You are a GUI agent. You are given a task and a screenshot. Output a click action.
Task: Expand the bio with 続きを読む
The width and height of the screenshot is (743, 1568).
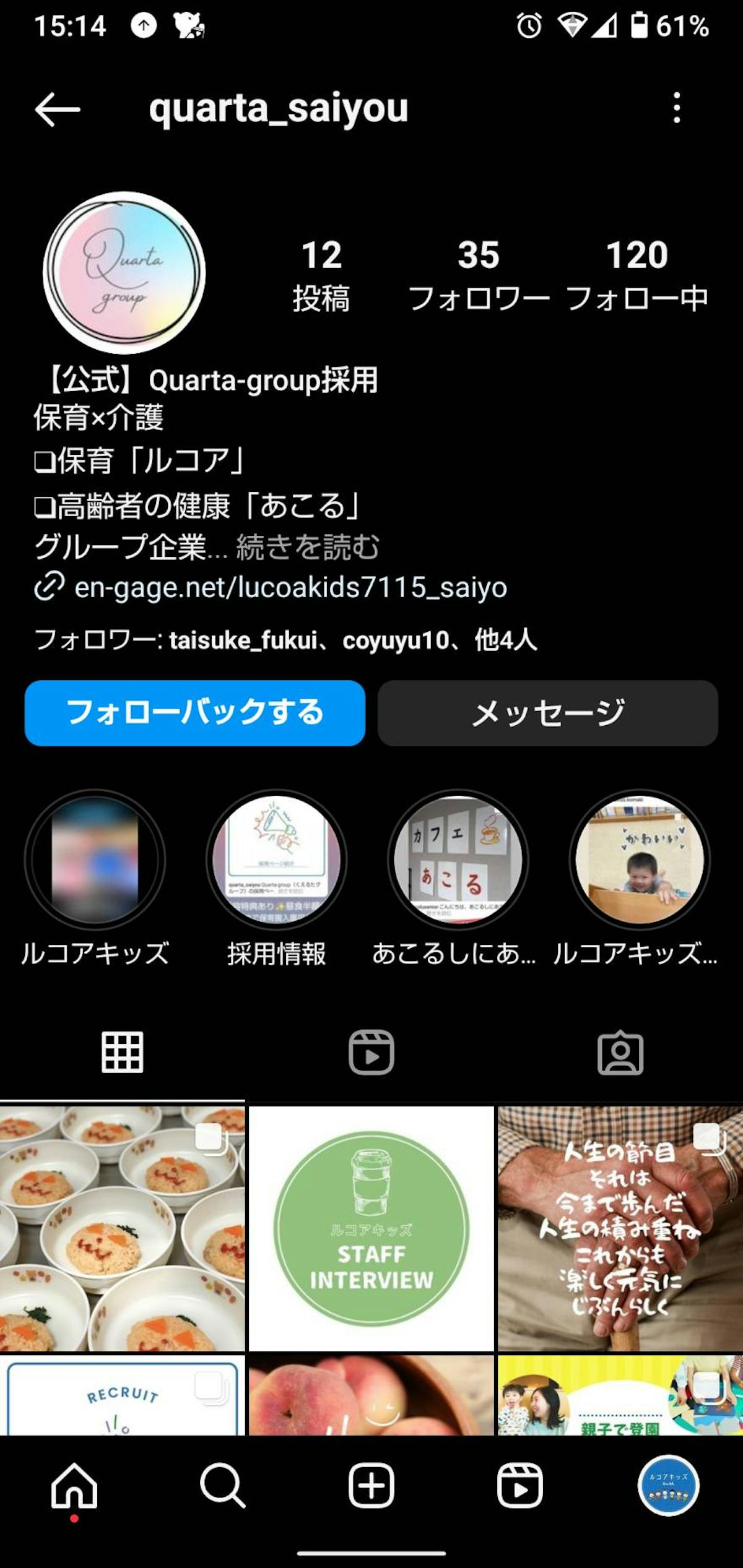point(308,547)
